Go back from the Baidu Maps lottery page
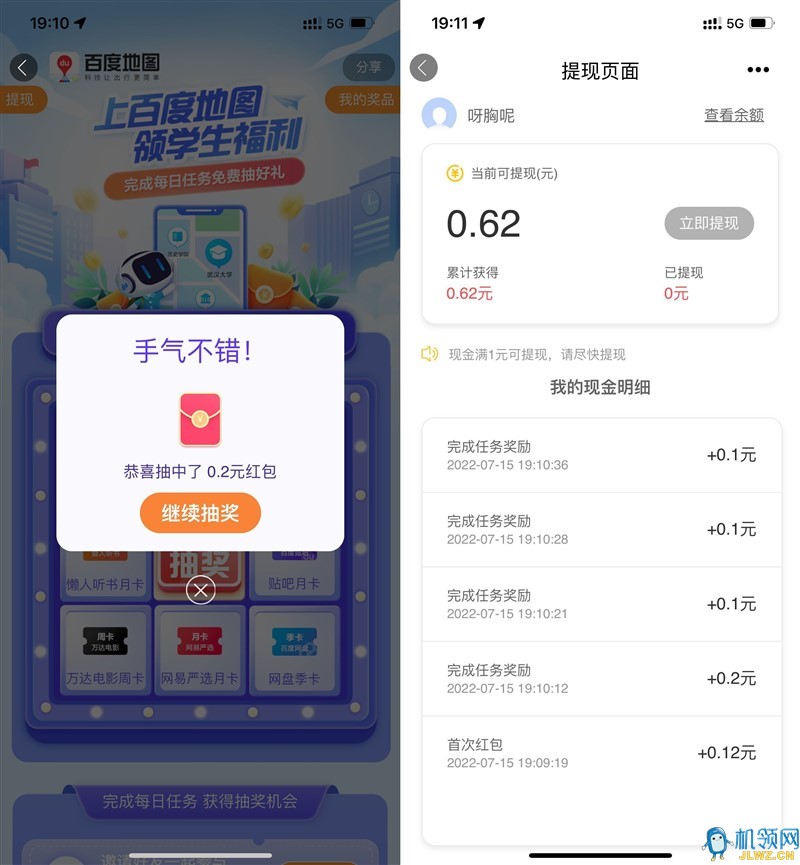The image size is (800, 865). tap(23, 67)
